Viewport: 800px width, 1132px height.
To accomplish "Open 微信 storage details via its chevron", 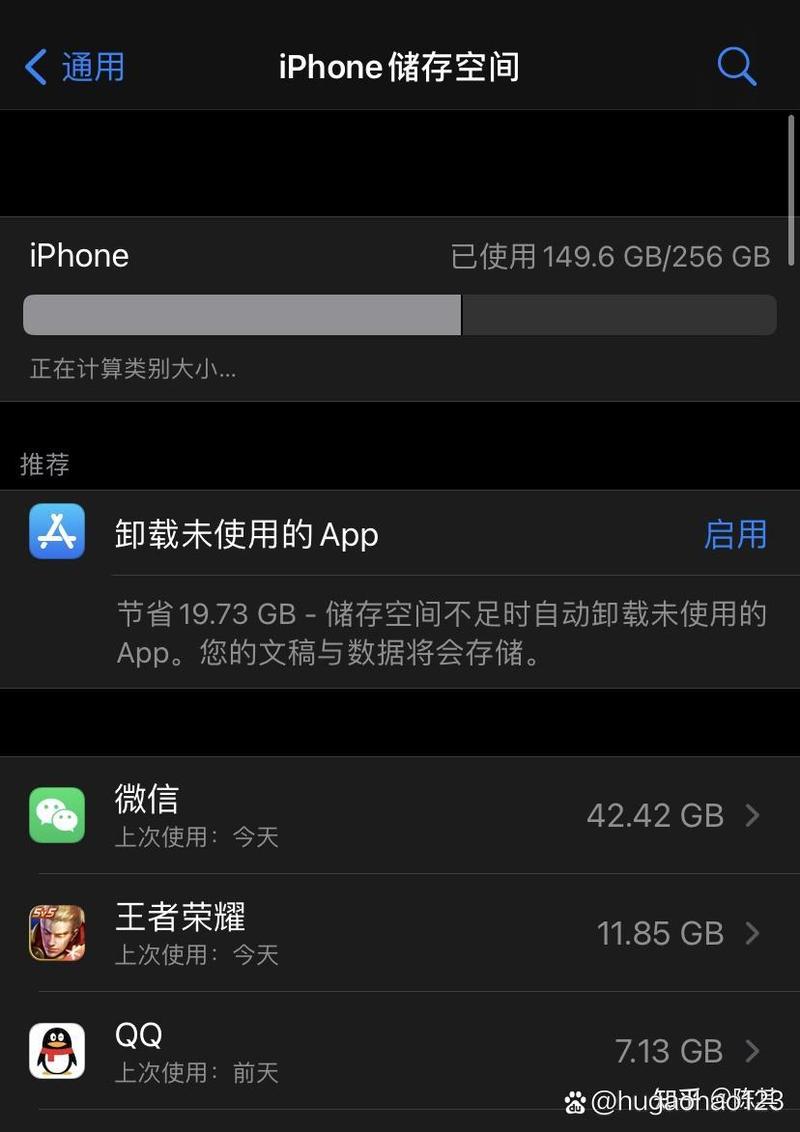I will pyautogui.click(x=752, y=815).
